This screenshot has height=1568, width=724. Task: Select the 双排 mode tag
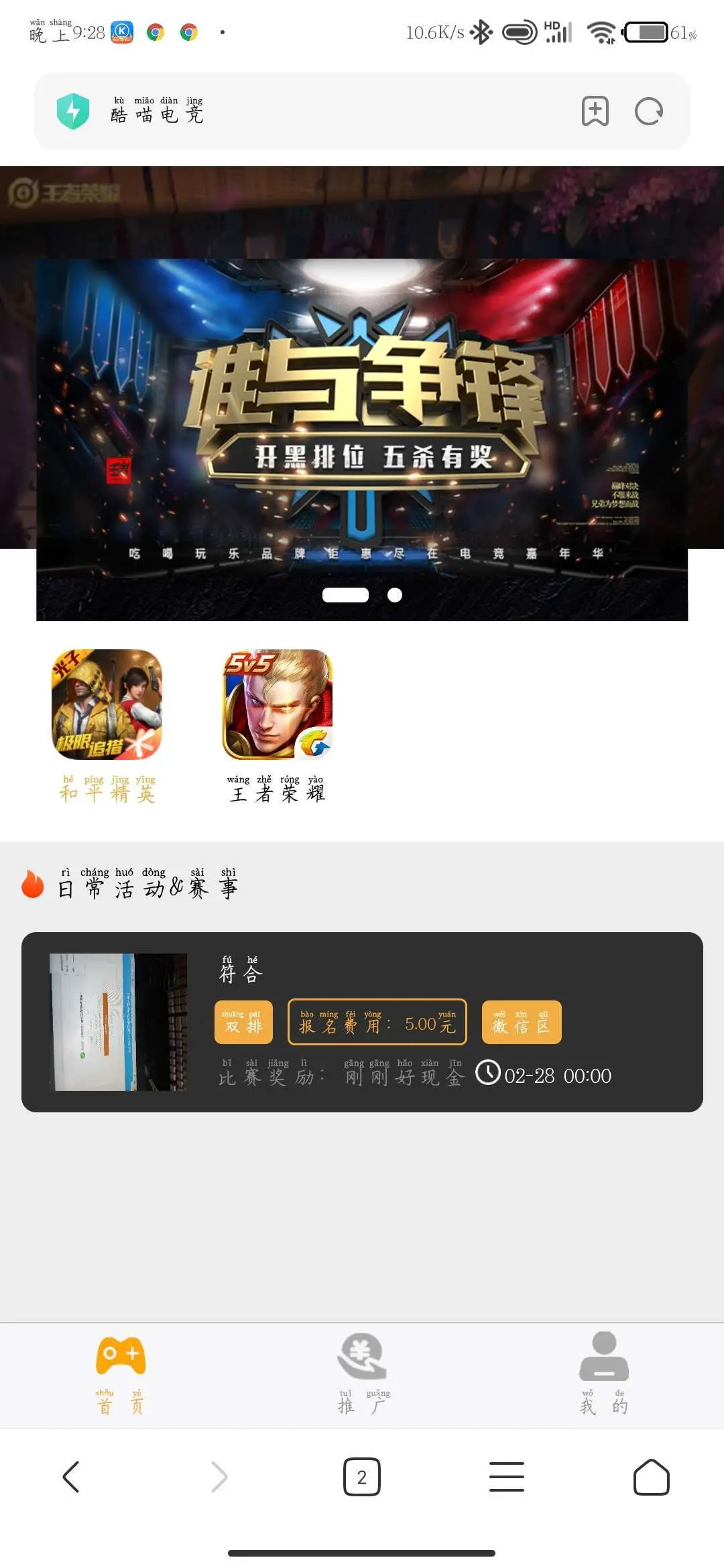coord(243,1021)
